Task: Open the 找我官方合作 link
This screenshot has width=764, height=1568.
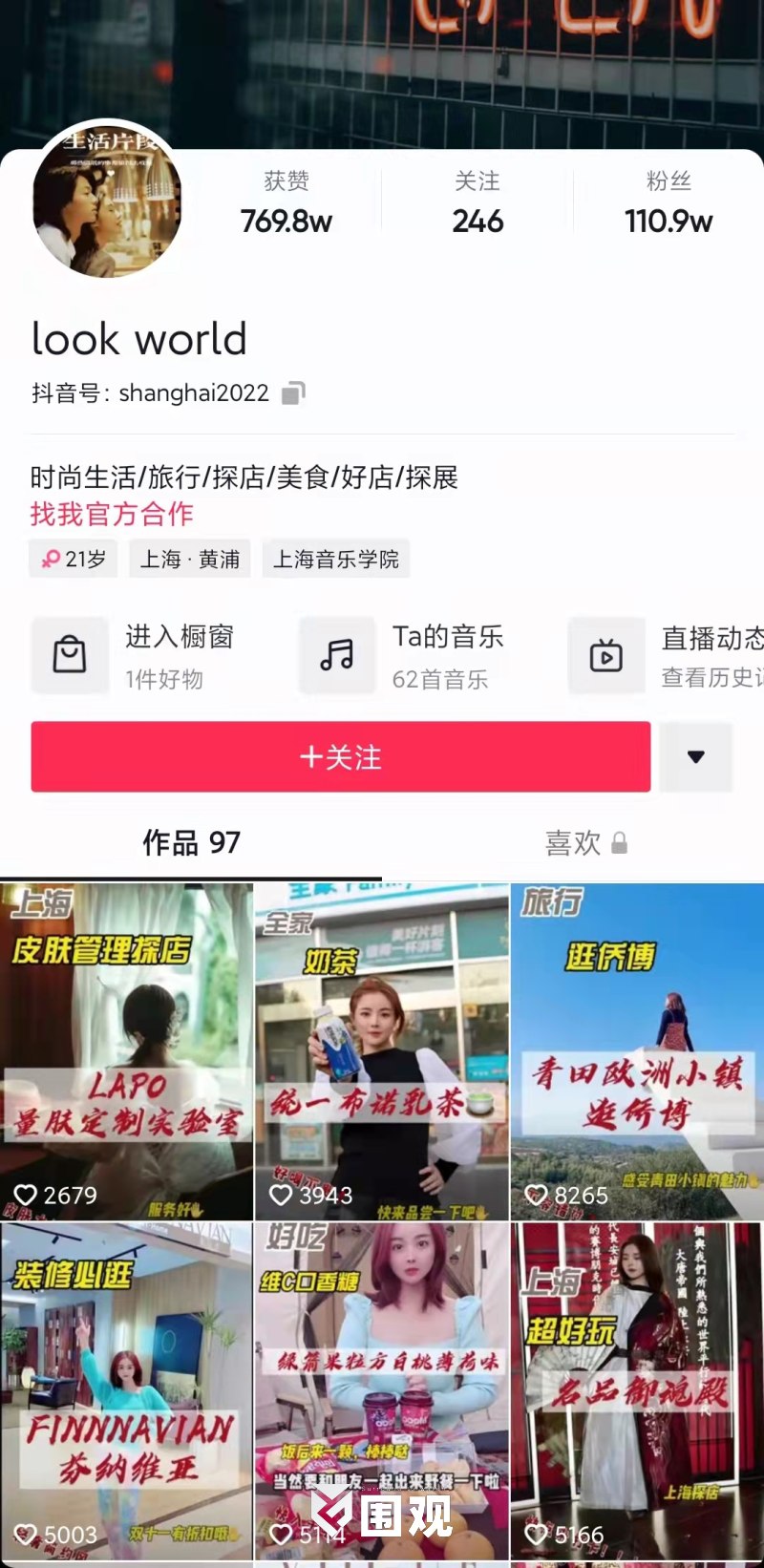Action: pos(112,515)
